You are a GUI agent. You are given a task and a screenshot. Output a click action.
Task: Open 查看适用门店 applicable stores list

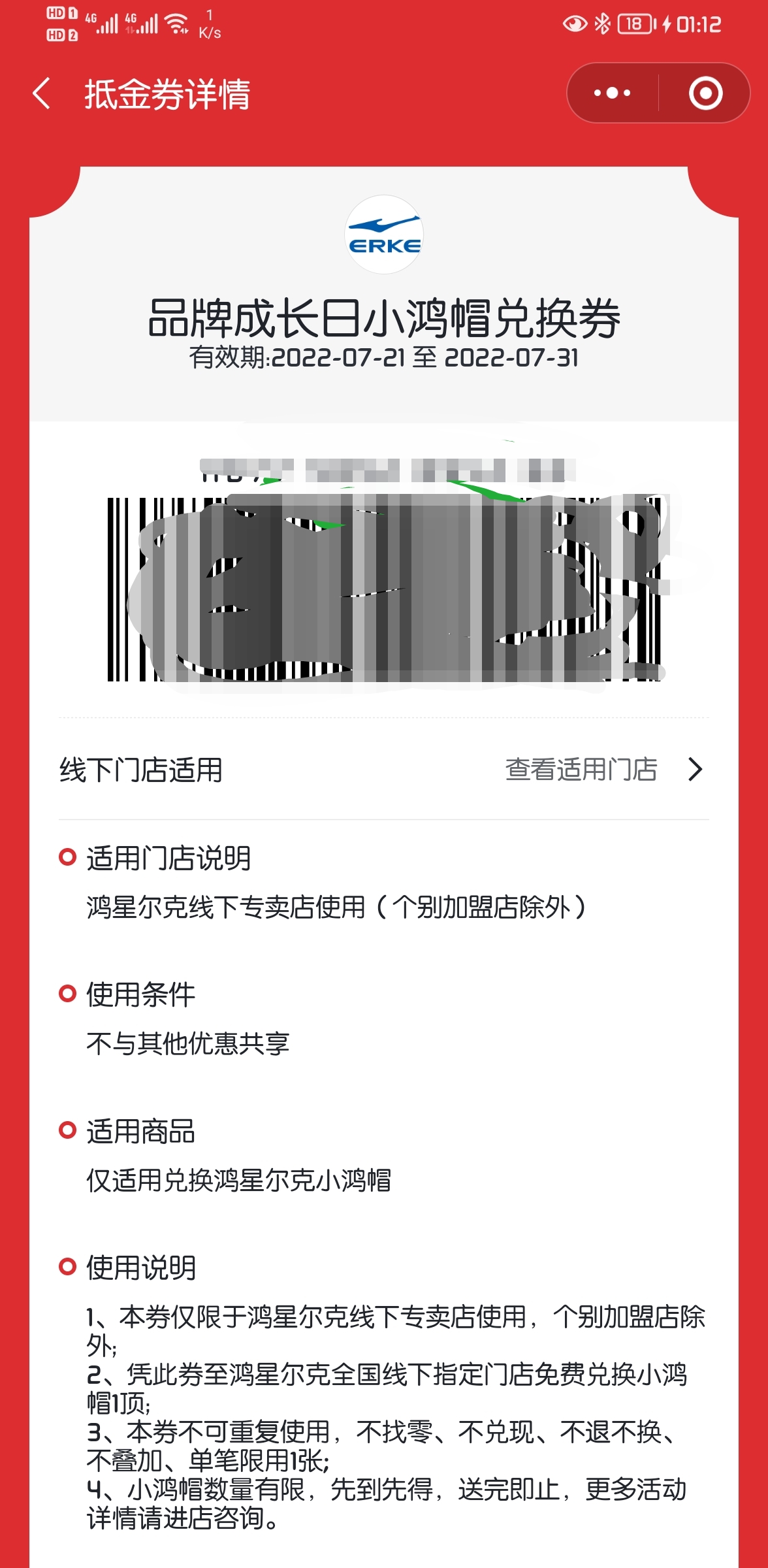[x=604, y=770]
